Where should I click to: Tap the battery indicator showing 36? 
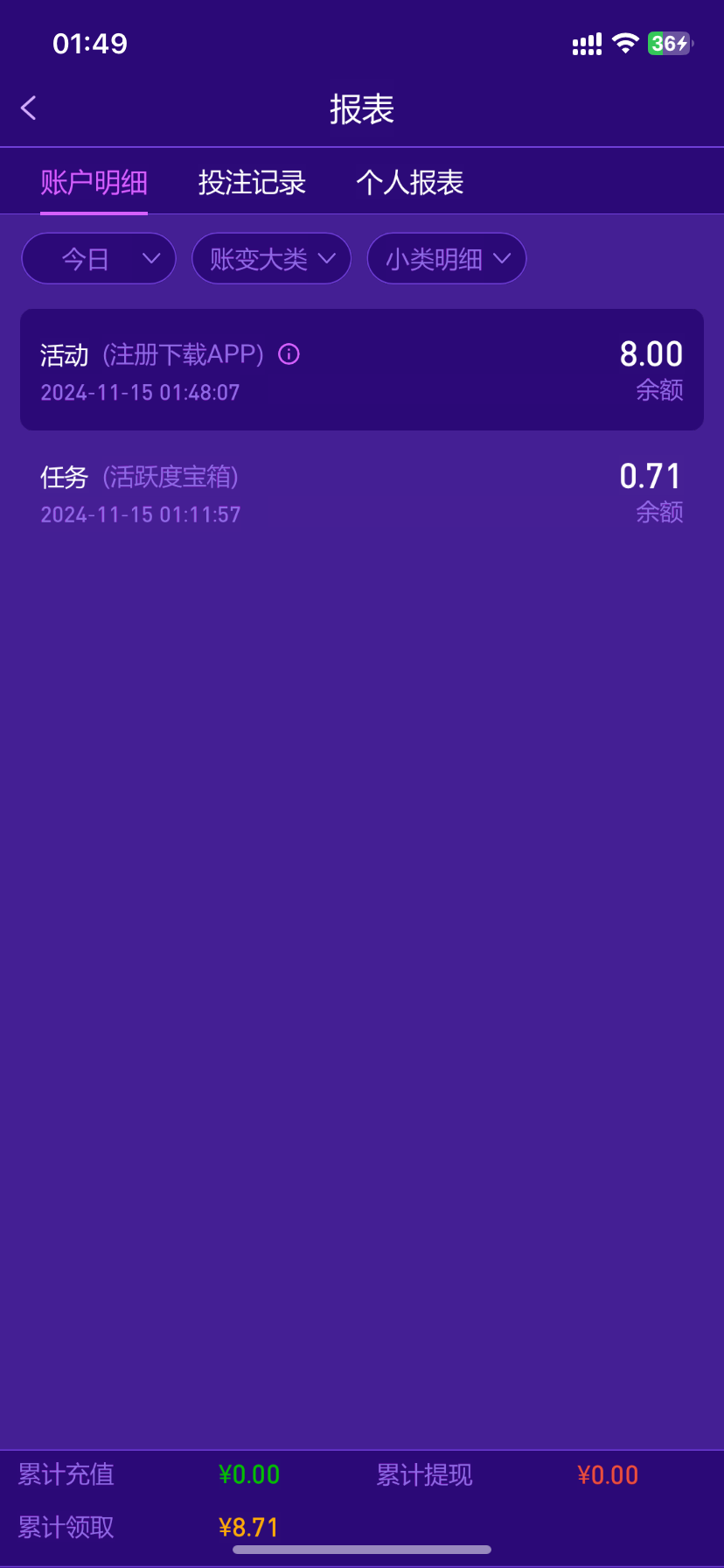(669, 43)
